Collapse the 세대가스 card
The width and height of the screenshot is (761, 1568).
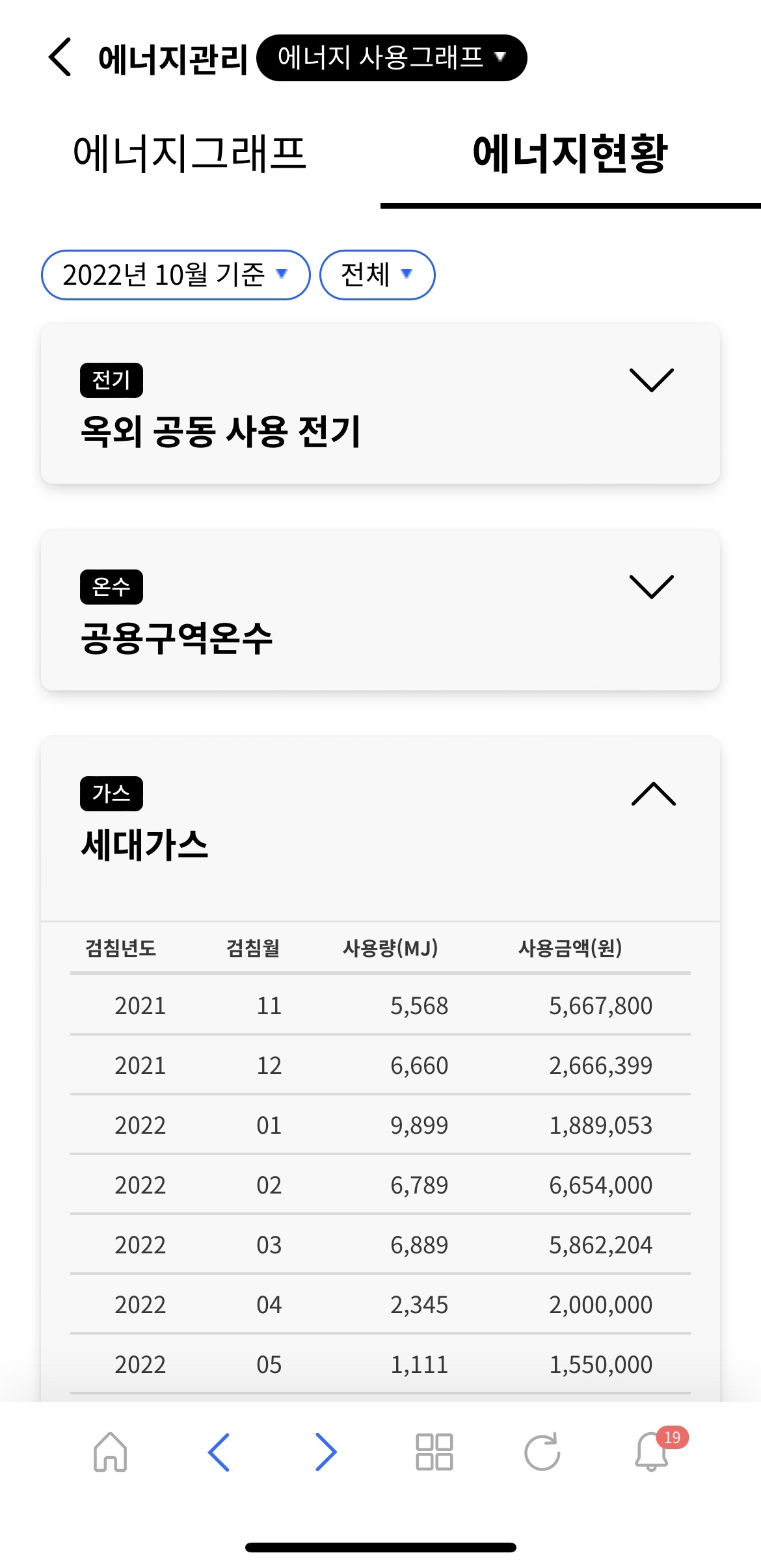pyautogui.click(x=654, y=794)
